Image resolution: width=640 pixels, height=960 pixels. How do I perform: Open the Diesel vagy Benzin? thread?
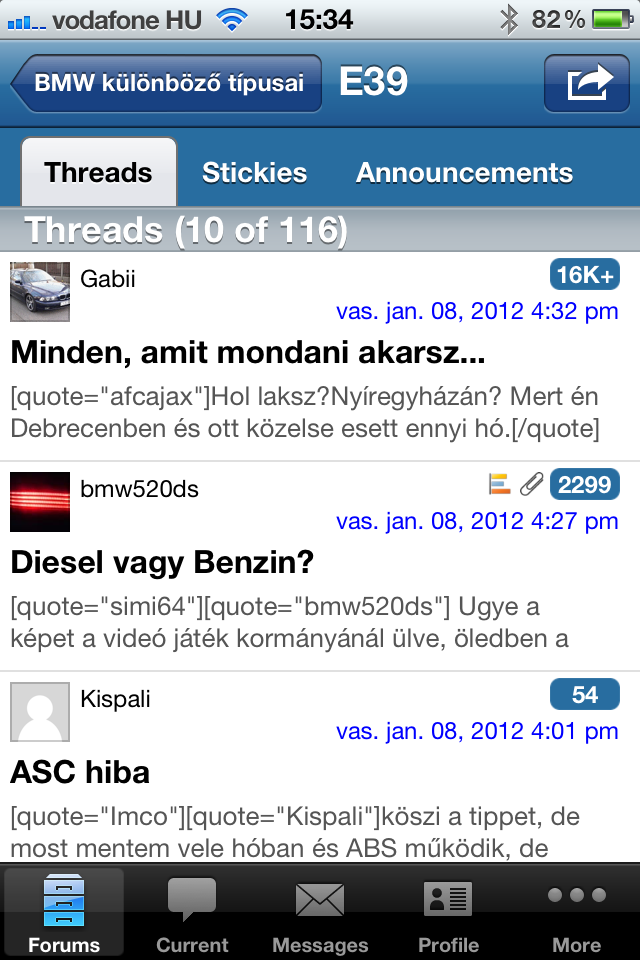coord(162,563)
